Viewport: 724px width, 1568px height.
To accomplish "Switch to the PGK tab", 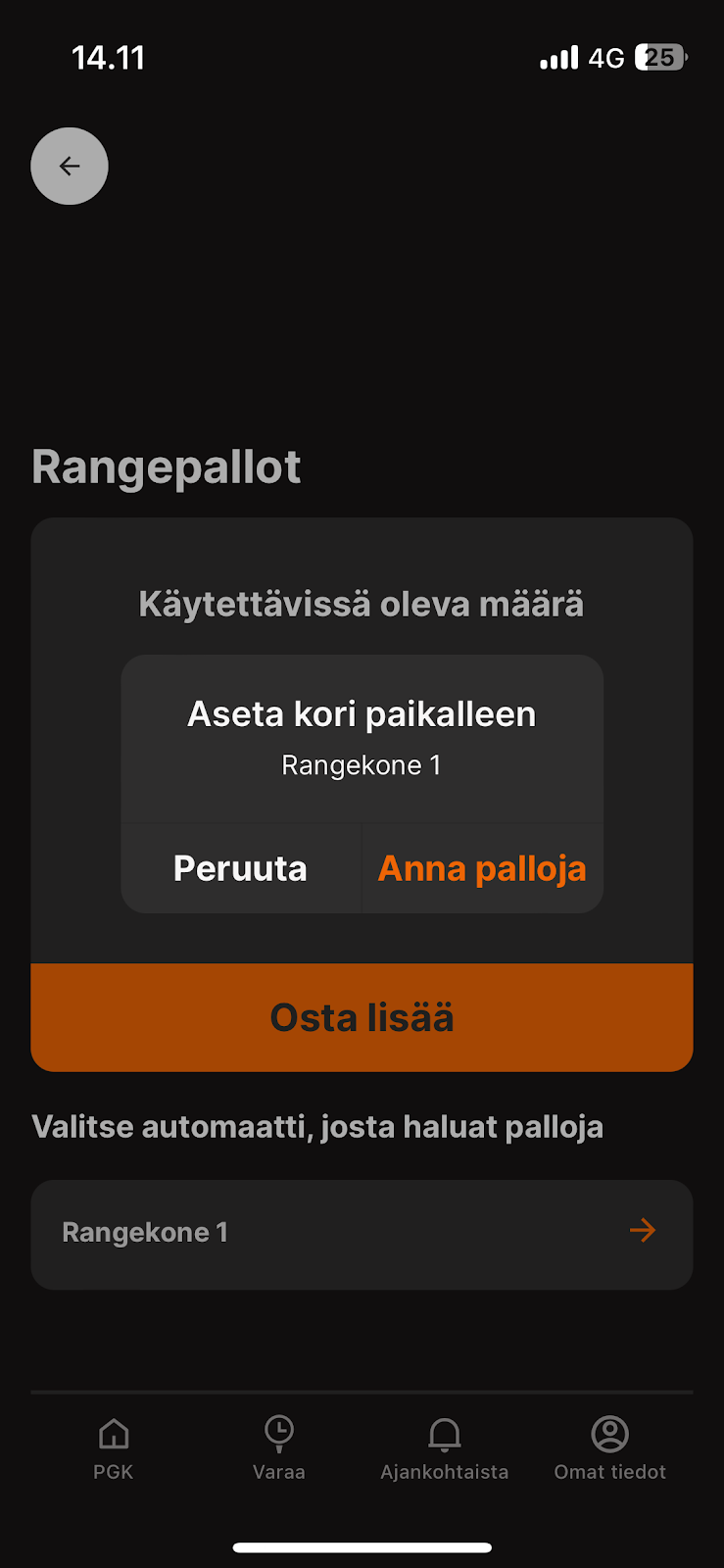I will [114, 1448].
